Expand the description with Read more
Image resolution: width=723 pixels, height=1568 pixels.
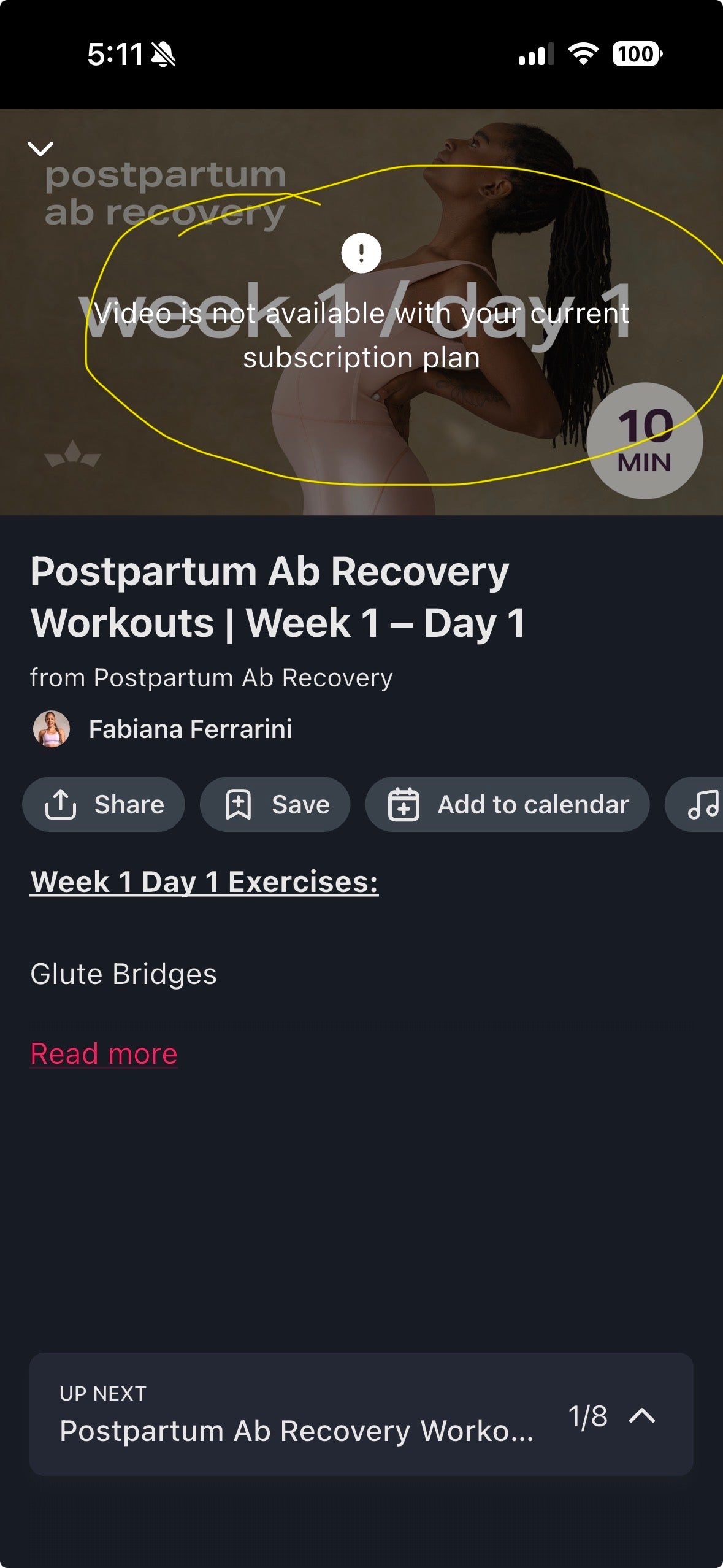104,1053
